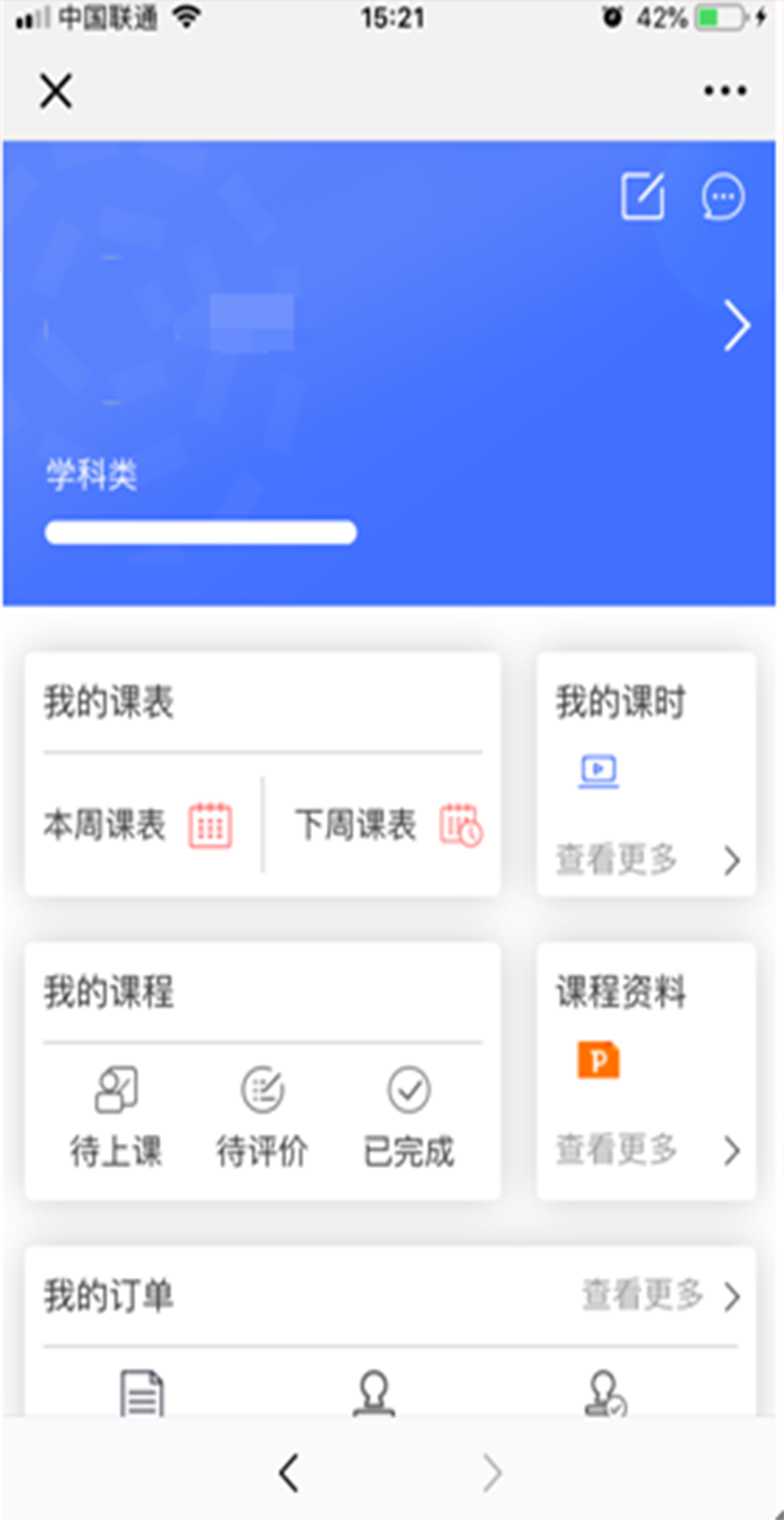Open 已完成 completed courses
Screen dimensions: 784x1520
click(x=409, y=1117)
